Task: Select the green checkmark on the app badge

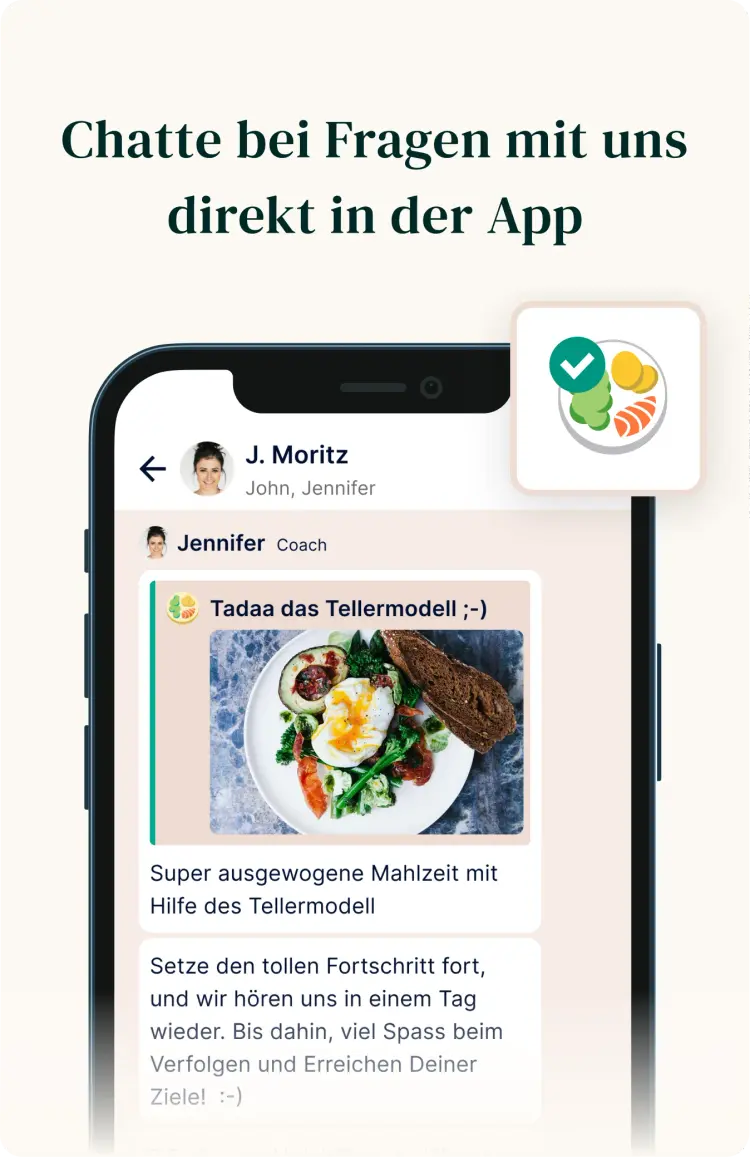Action: point(577,363)
